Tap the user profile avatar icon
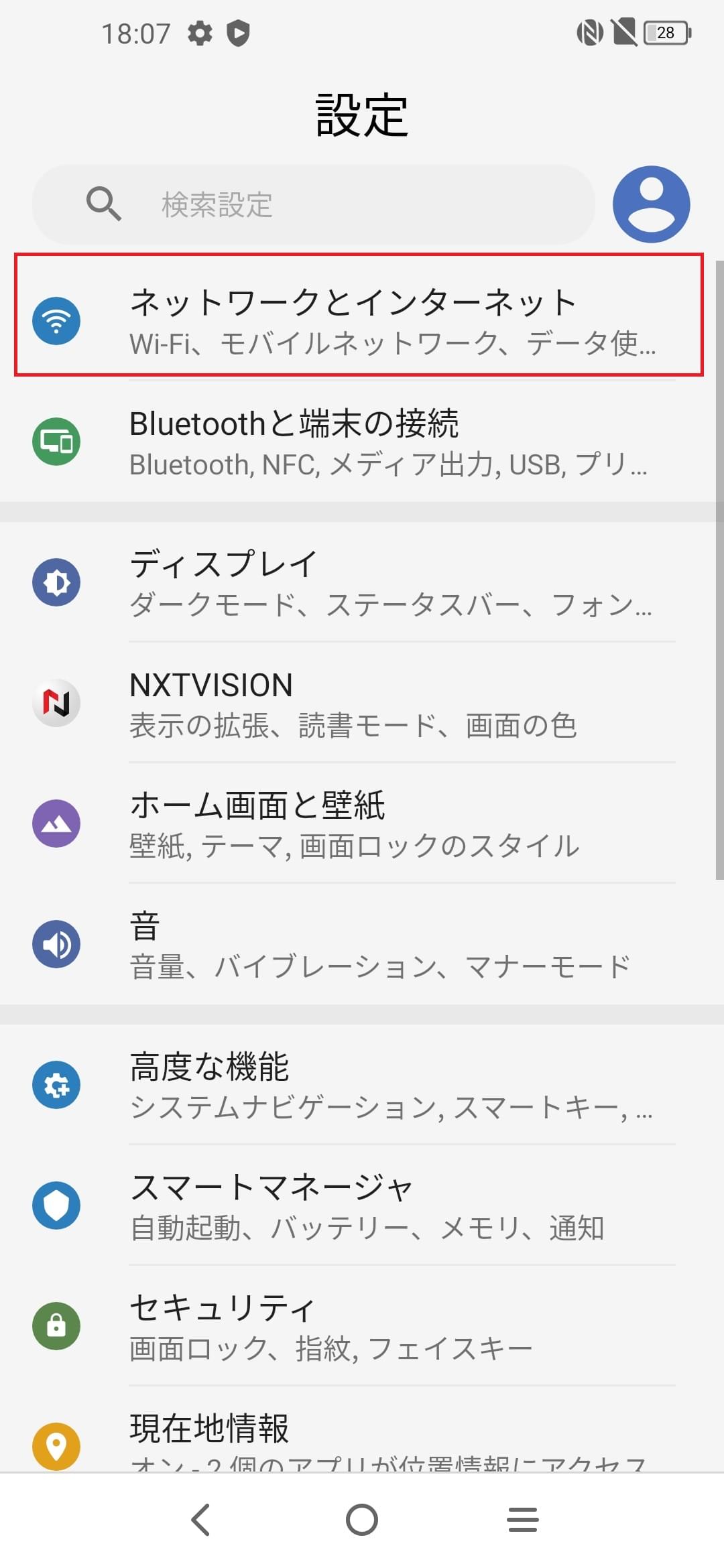 [650, 204]
